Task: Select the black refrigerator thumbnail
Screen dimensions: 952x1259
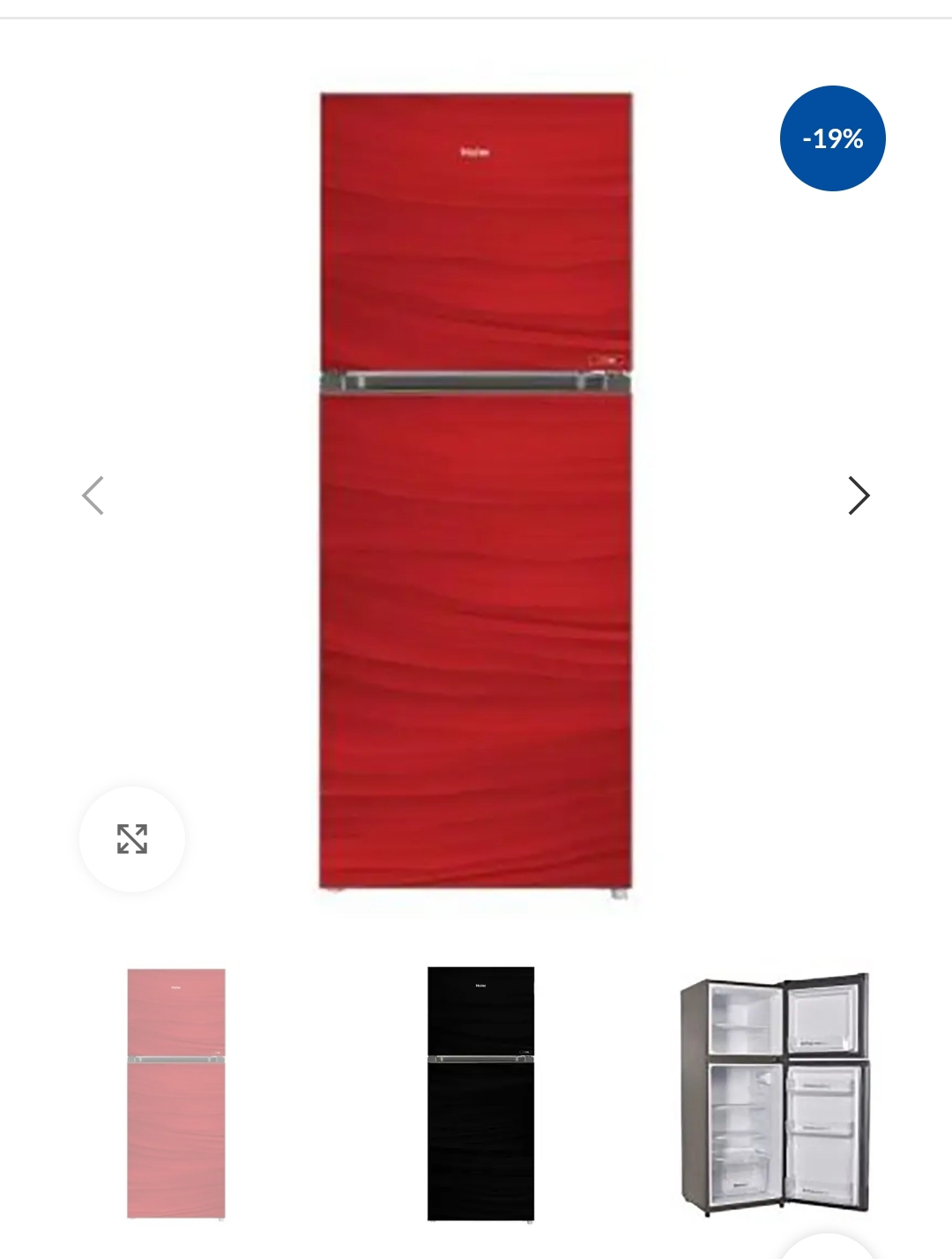Action: [x=480, y=1093]
